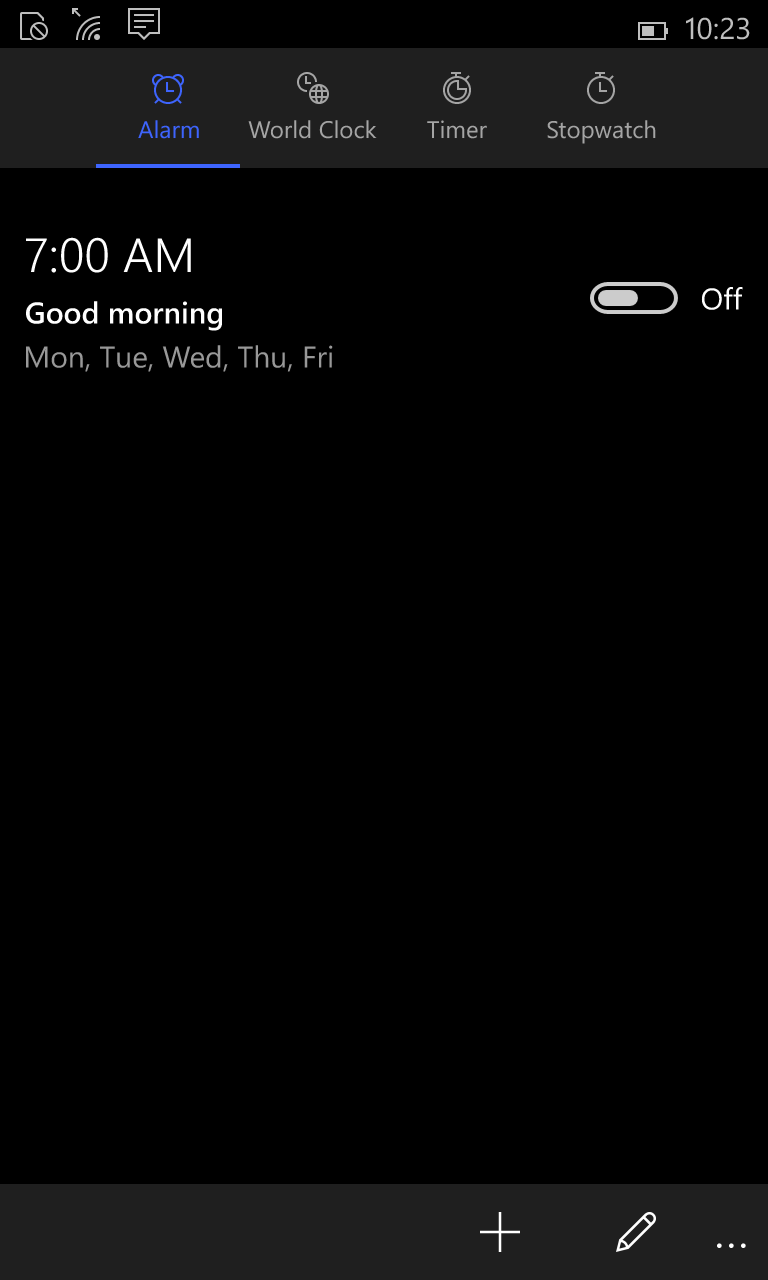Image resolution: width=768 pixels, height=1280 pixels.
Task: Tap the pencil edit icon
Action: (636, 1232)
